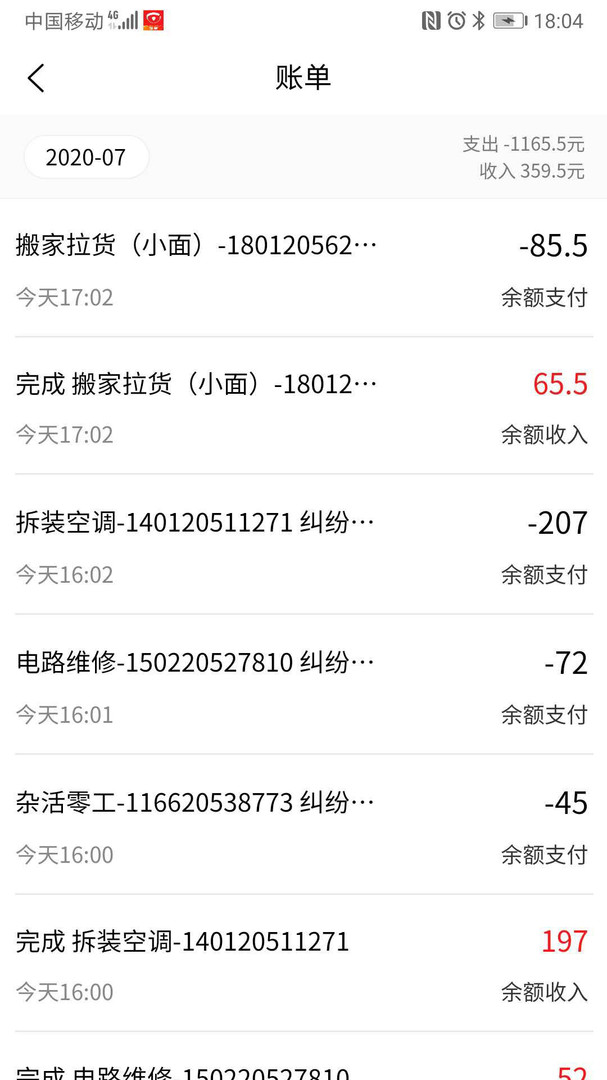Tap the -45 杂活零工 纠纷 bill entry
The height and width of the screenshot is (1080, 607).
pyautogui.click(x=303, y=826)
